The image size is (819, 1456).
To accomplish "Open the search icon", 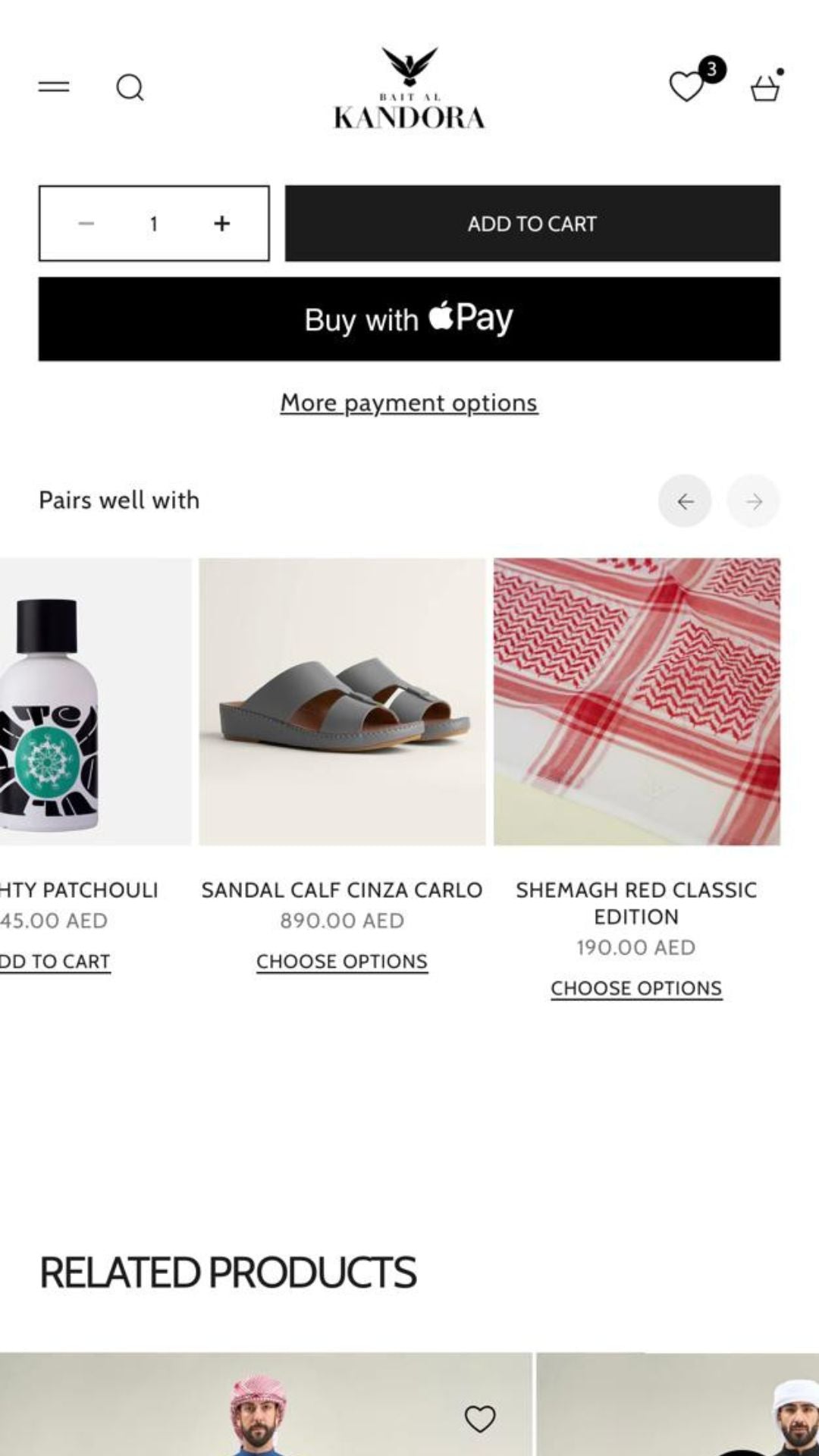I will pyautogui.click(x=130, y=87).
